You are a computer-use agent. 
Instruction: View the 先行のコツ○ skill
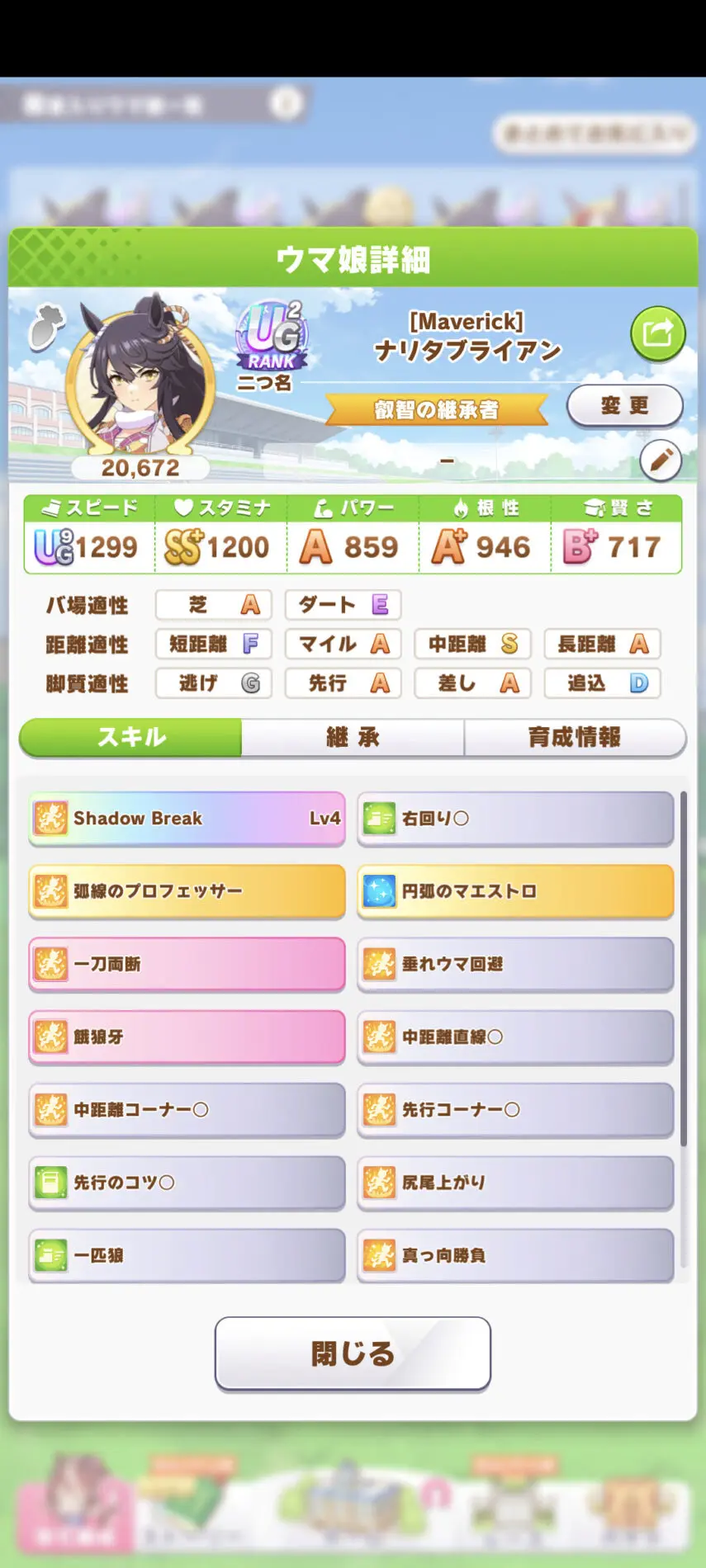pos(187,1183)
